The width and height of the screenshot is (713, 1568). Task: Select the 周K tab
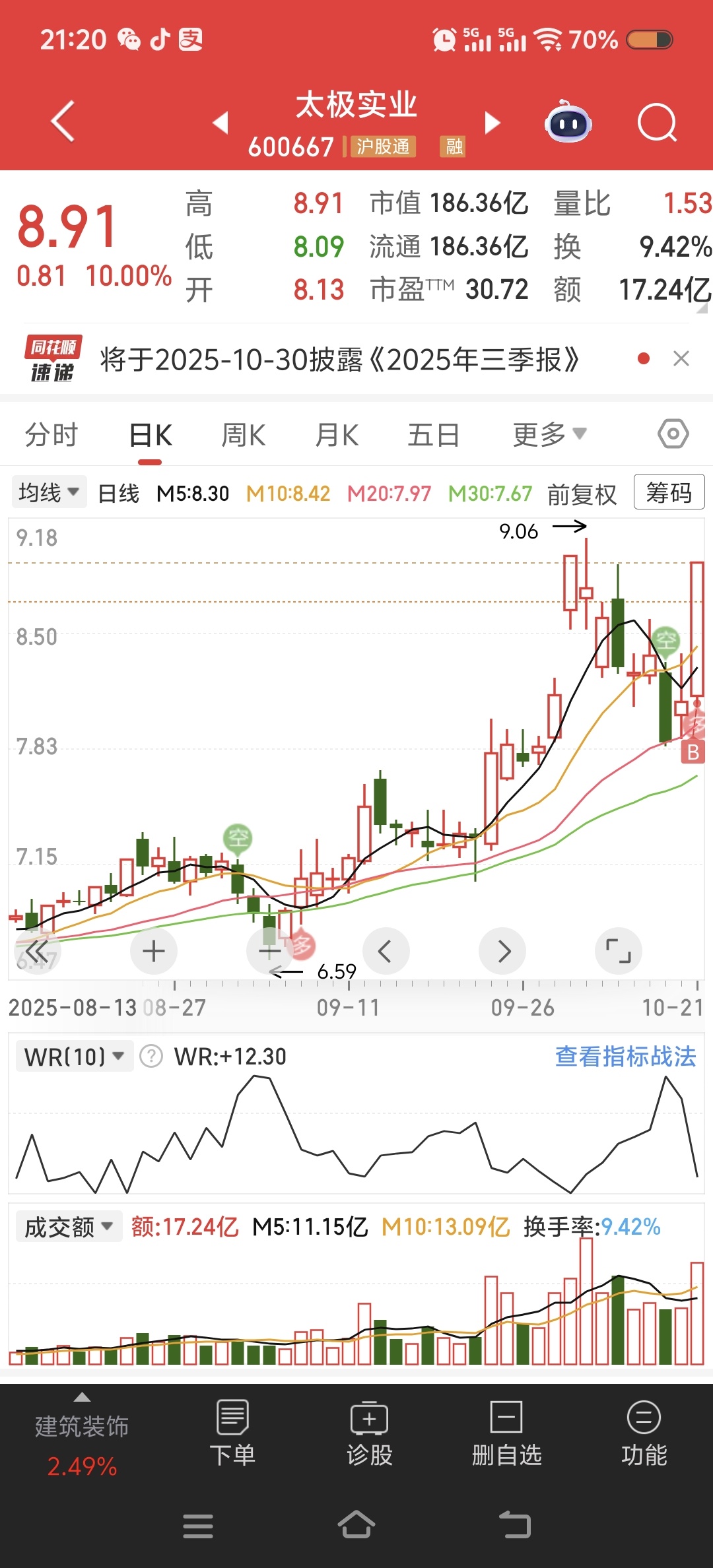(x=243, y=436)
